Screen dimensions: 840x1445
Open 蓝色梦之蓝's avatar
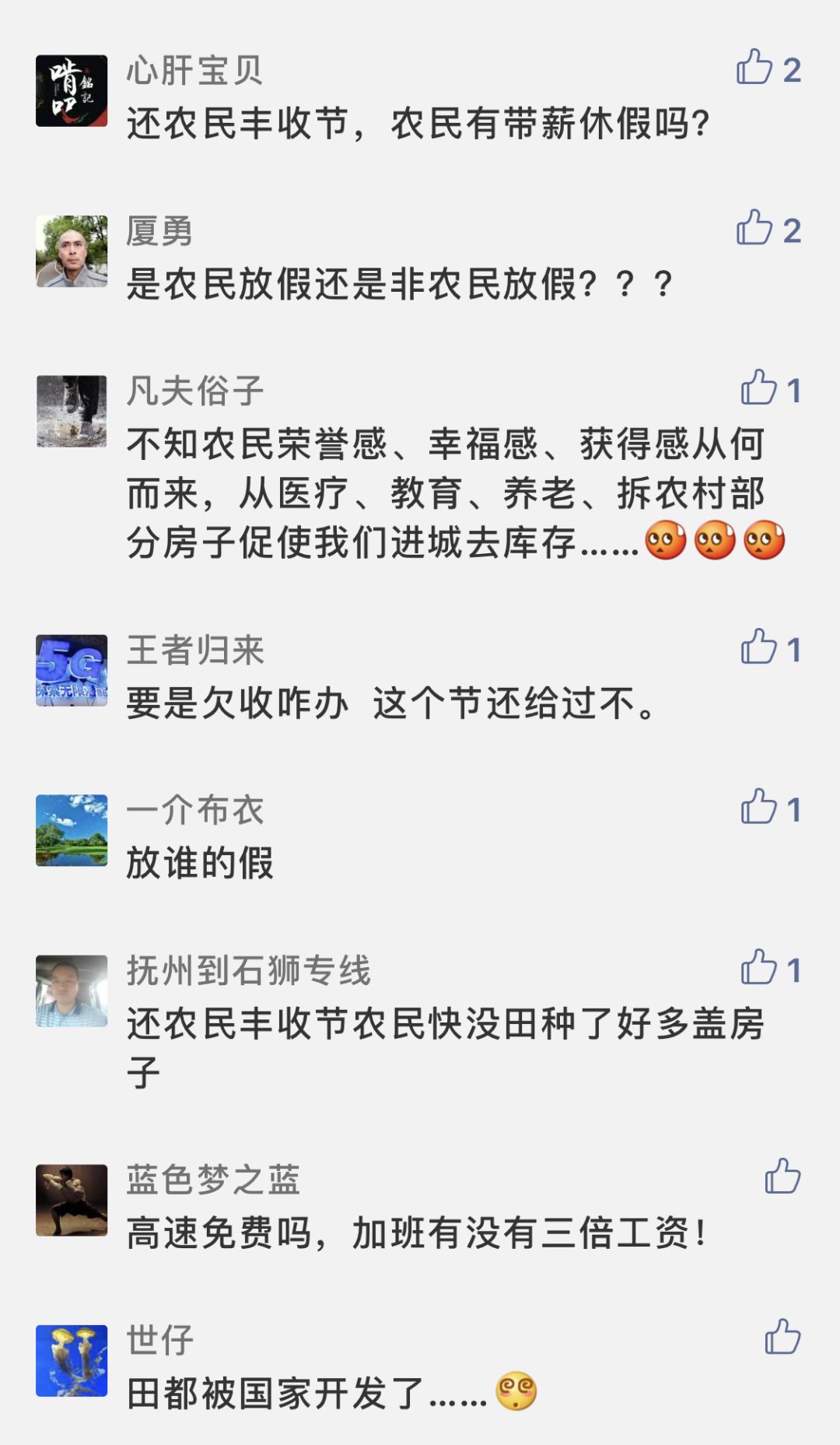point(72,1200)
